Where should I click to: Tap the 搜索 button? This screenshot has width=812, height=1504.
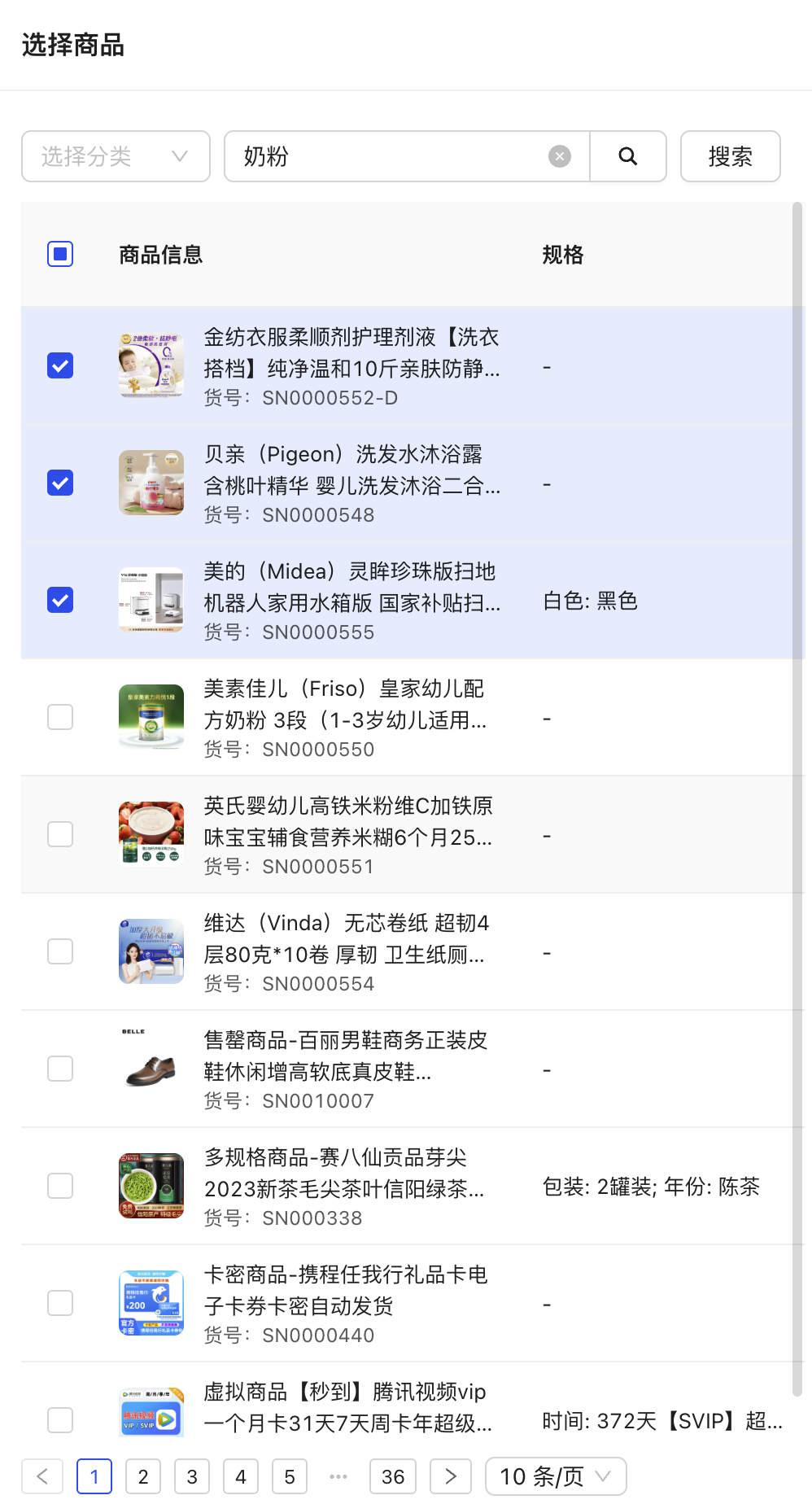730,156
